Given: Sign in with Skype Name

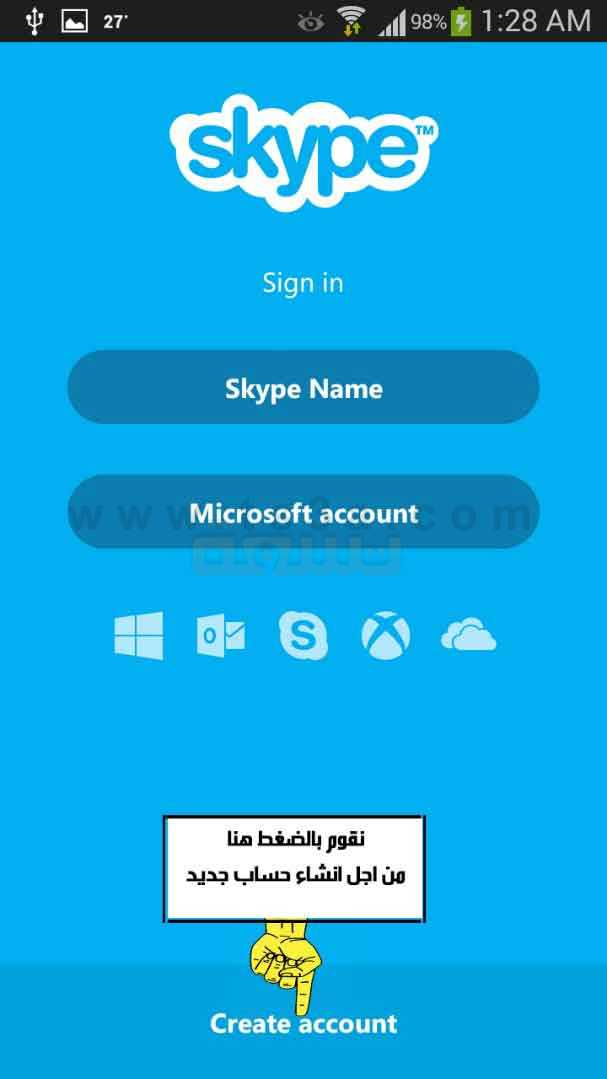Looking at the screenshot, I should (x=304, y=387).
